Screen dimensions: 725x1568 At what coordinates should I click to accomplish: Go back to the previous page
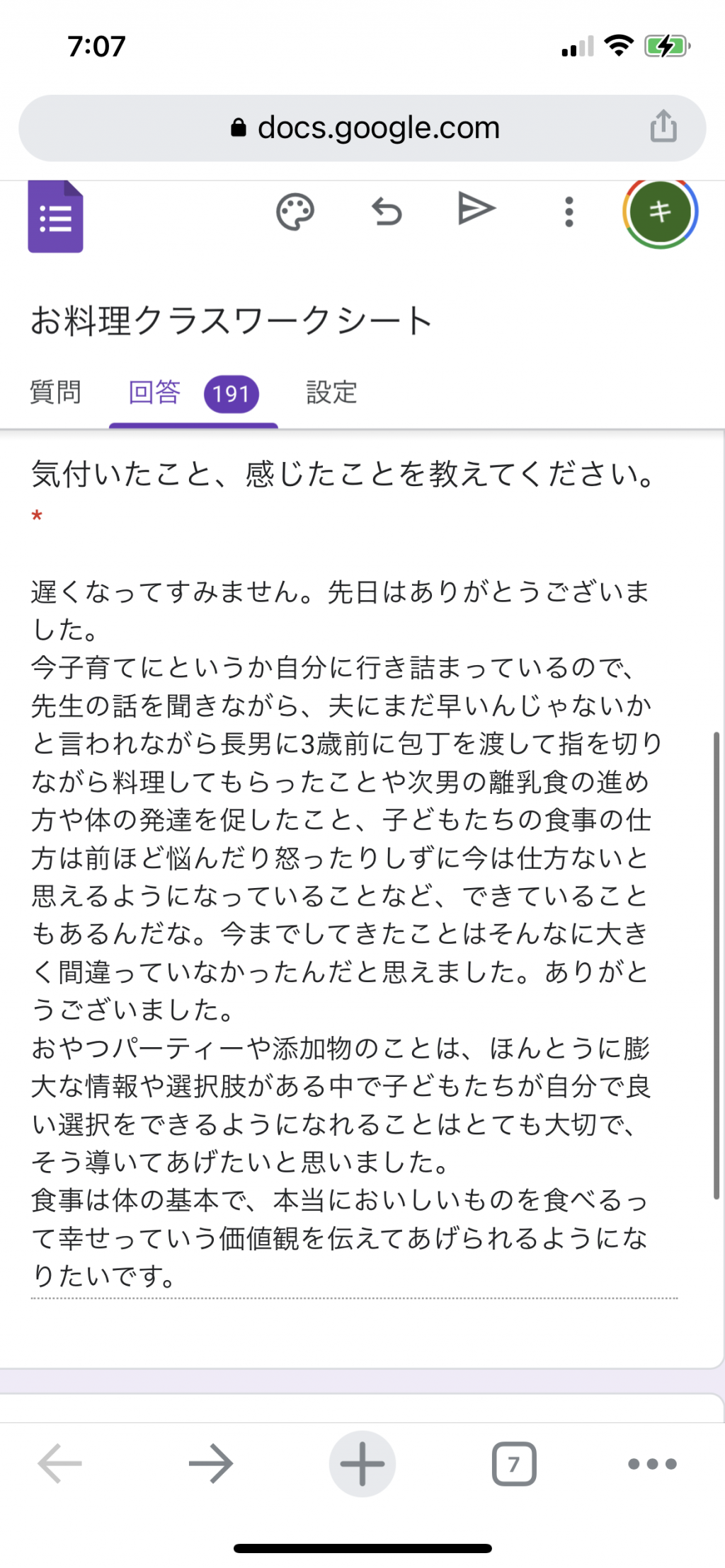click(59, 1463)
